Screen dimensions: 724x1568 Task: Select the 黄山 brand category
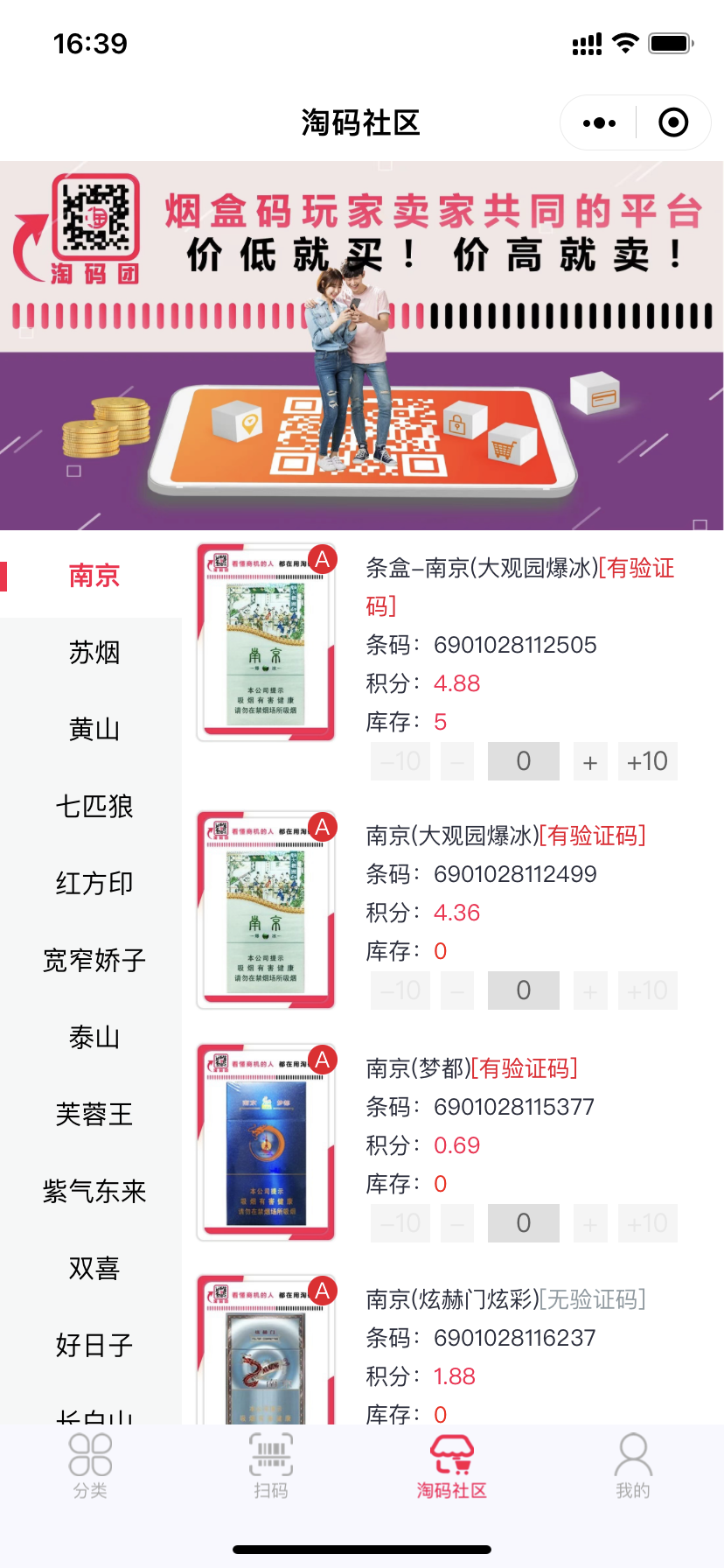[94, 730]
